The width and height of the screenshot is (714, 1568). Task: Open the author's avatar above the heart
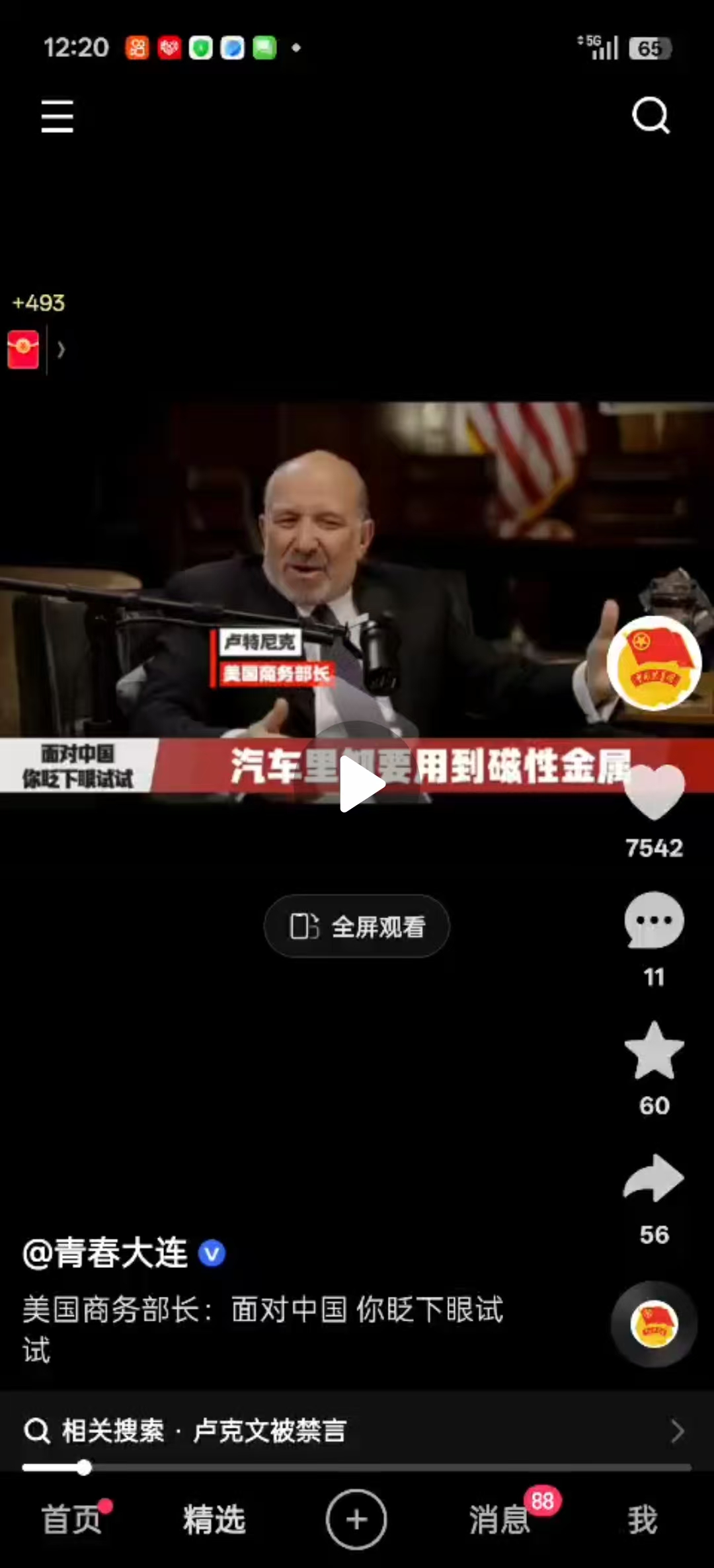coord(654,663)
